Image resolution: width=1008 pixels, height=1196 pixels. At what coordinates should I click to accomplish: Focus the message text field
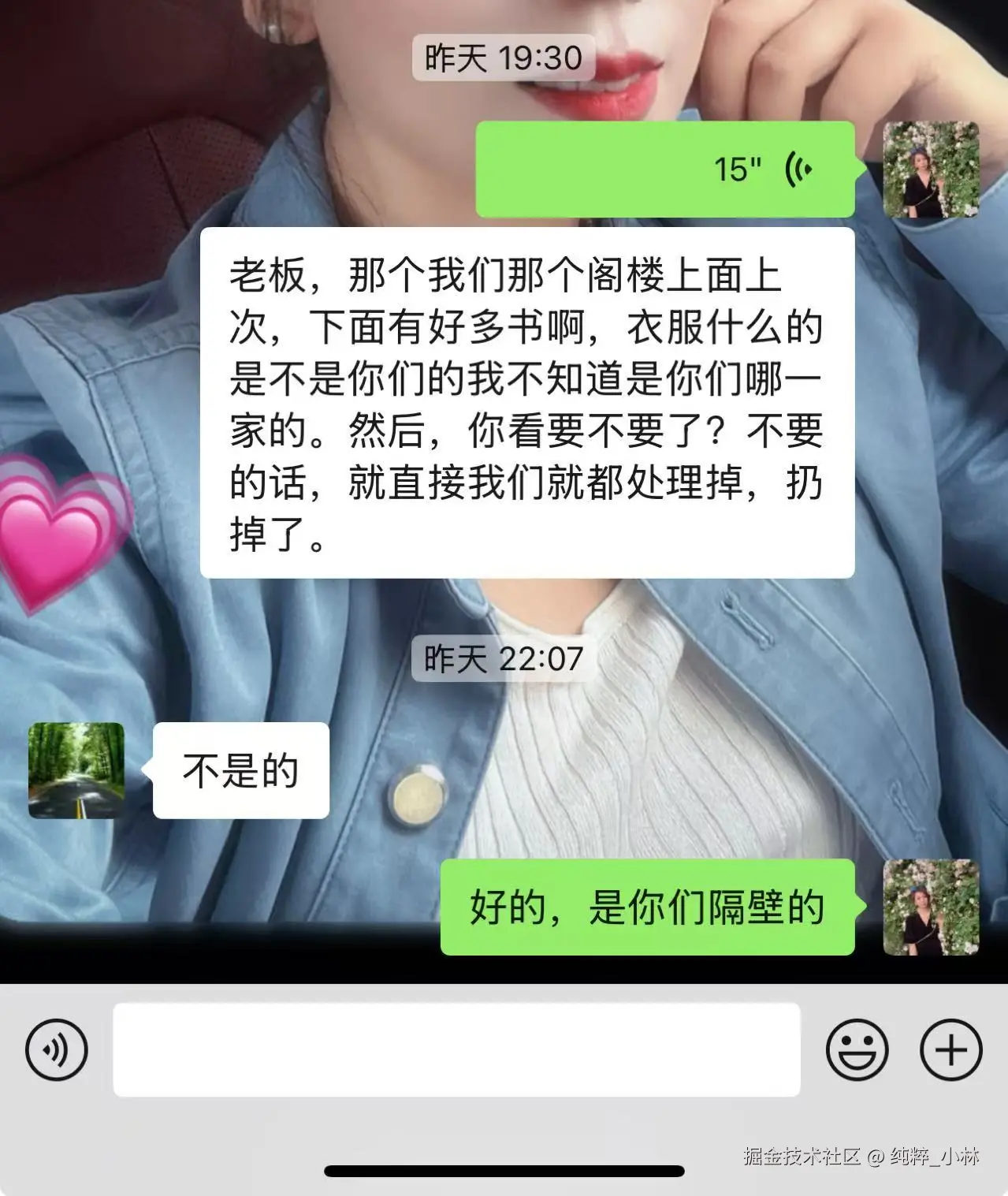click(x=456, y=1049)
